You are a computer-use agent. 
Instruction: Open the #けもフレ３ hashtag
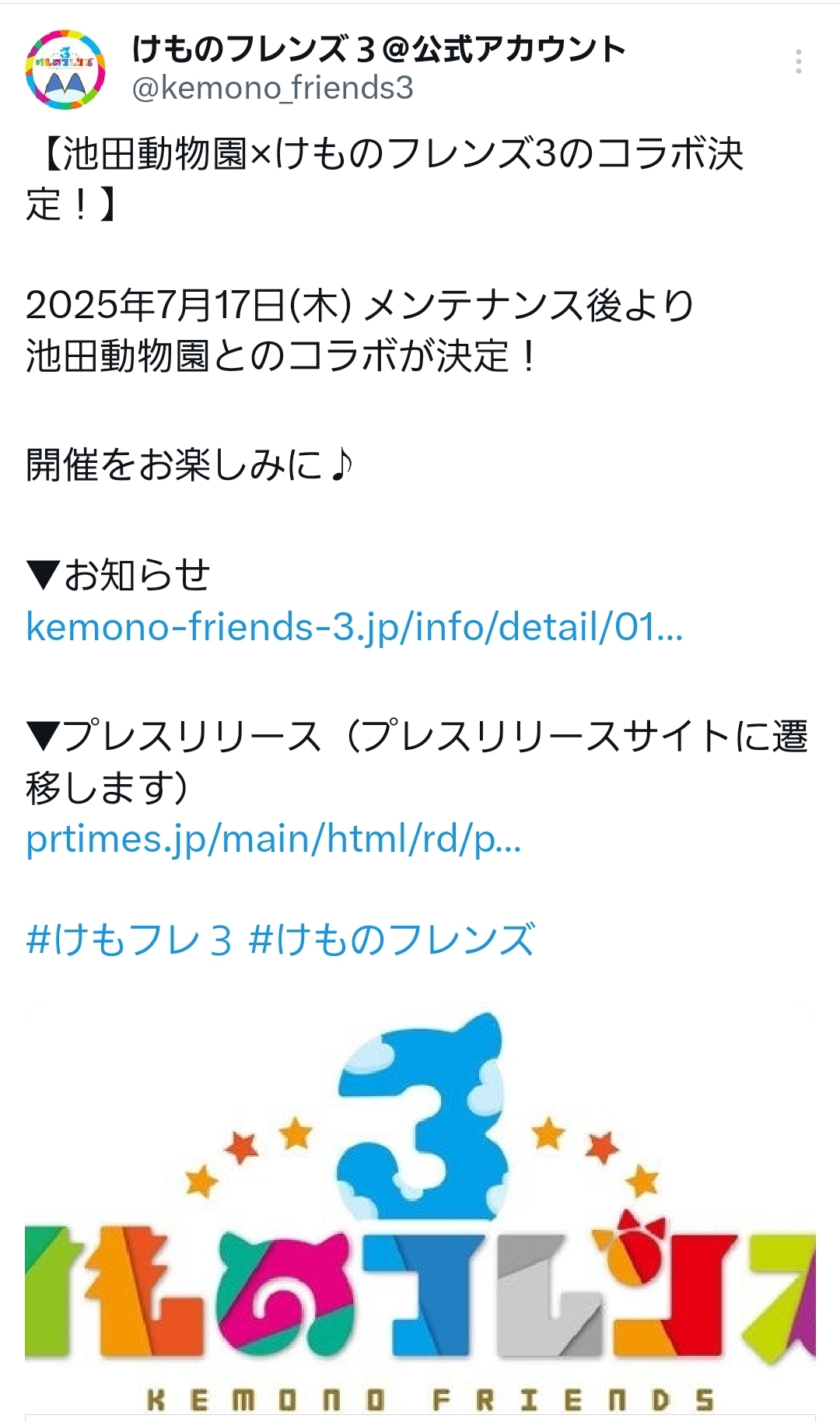pyautogui.click(x=129, y=940)
